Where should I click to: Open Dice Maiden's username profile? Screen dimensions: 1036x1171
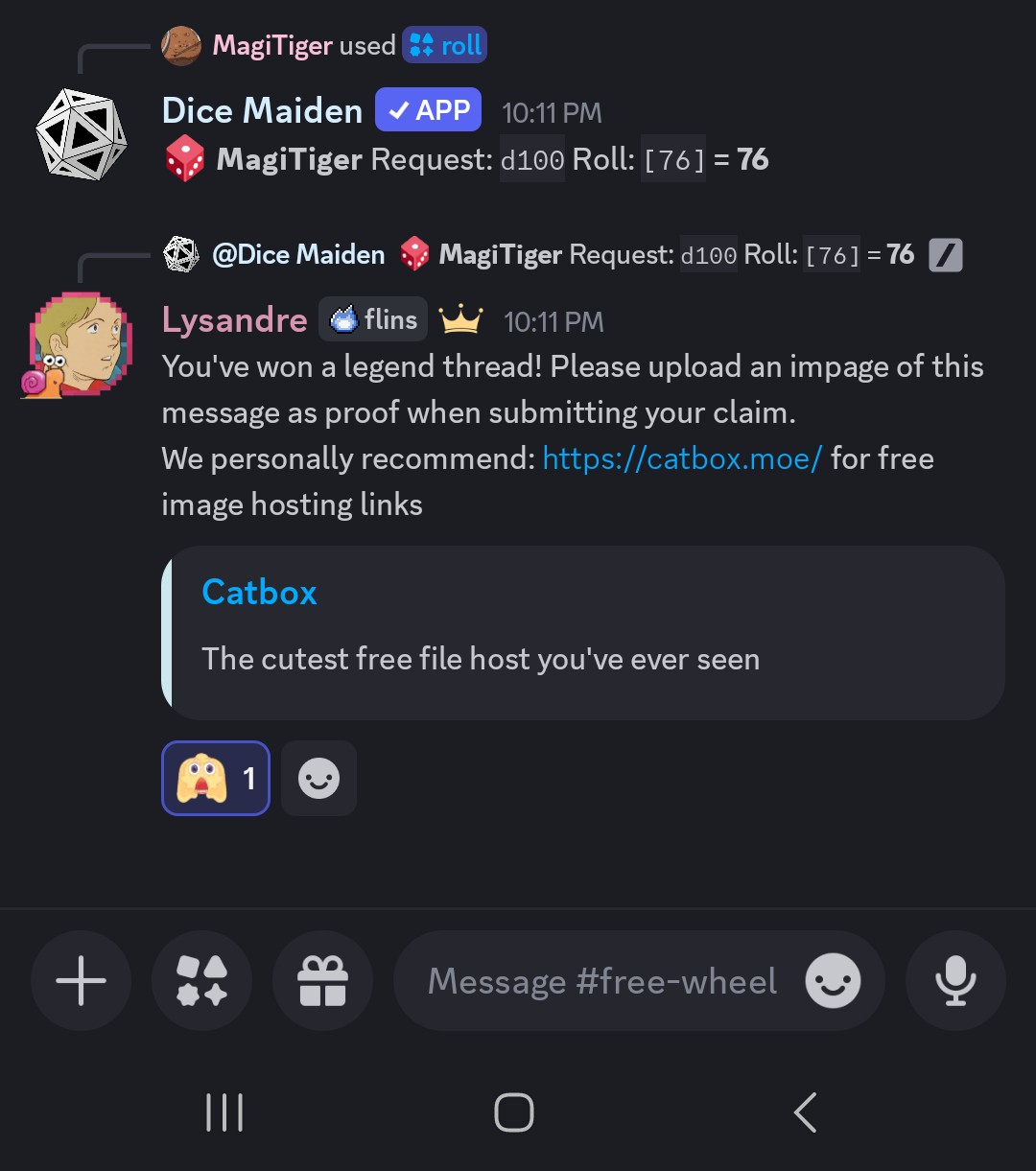[262, 111]
